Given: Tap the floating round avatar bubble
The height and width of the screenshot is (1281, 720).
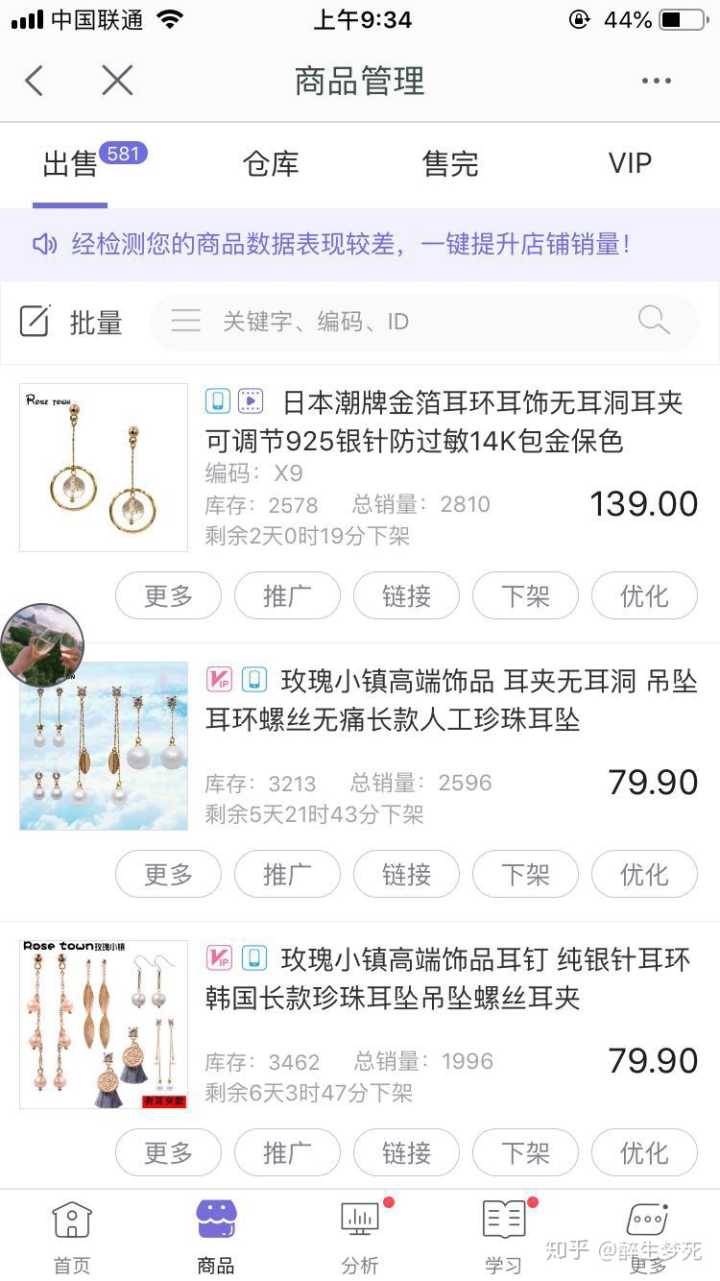Looking at the screenshot, I should pos(42,645).
